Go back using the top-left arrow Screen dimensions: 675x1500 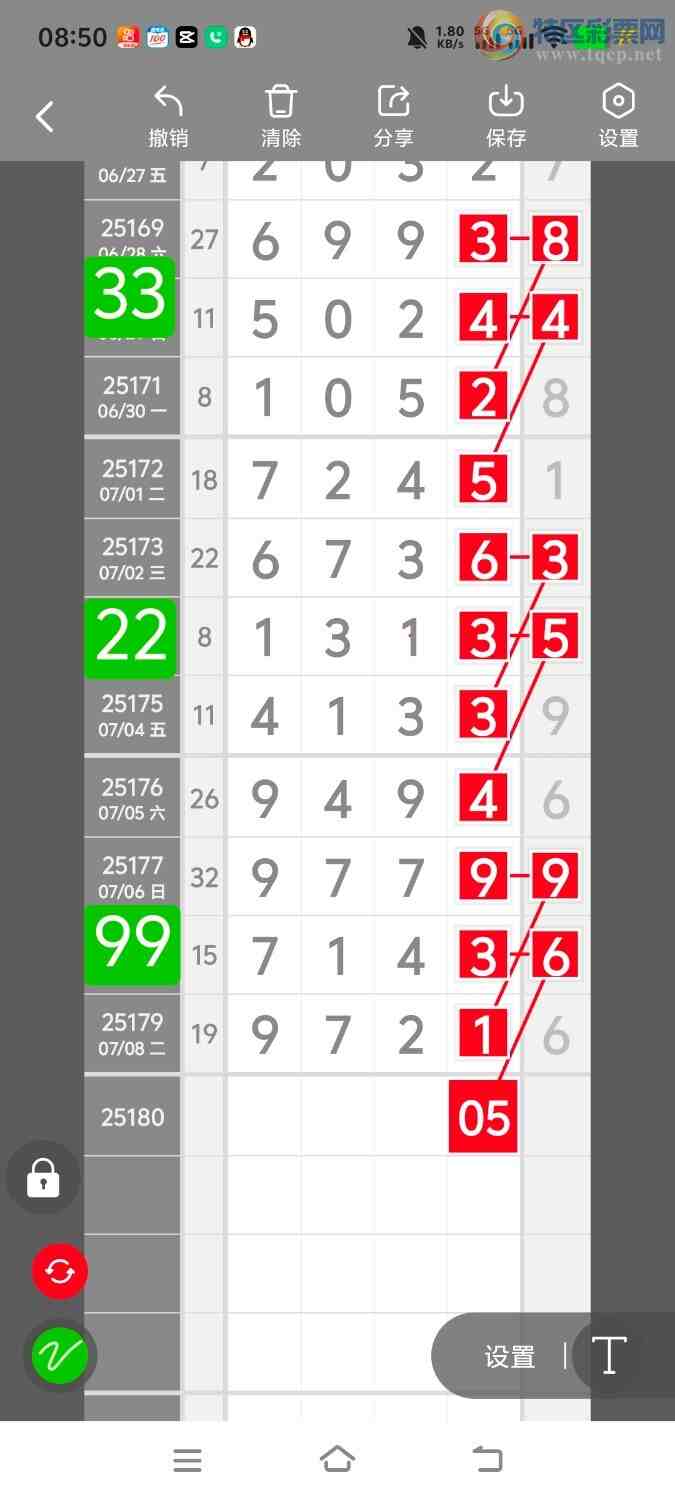point(45,117)
